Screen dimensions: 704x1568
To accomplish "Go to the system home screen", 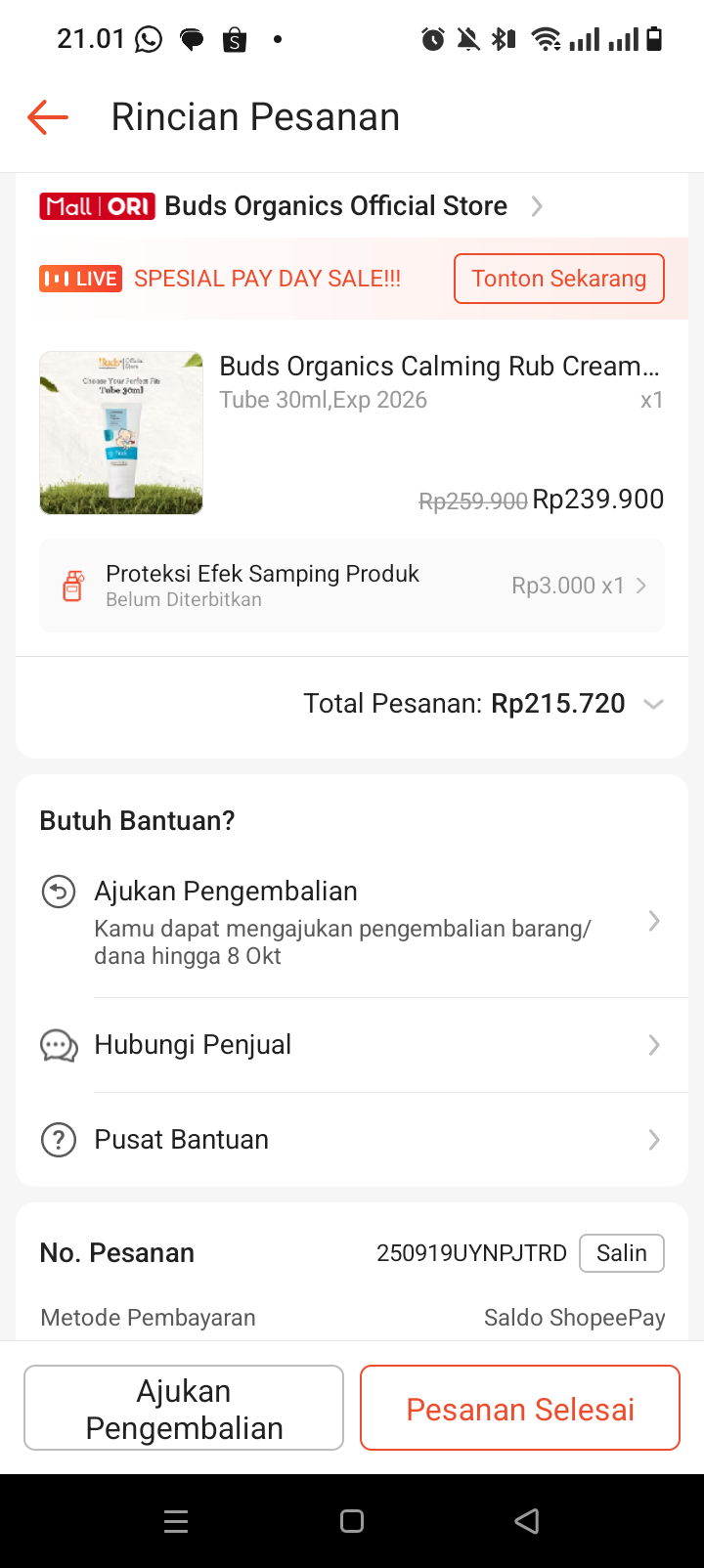I will tap(352, 1521).
